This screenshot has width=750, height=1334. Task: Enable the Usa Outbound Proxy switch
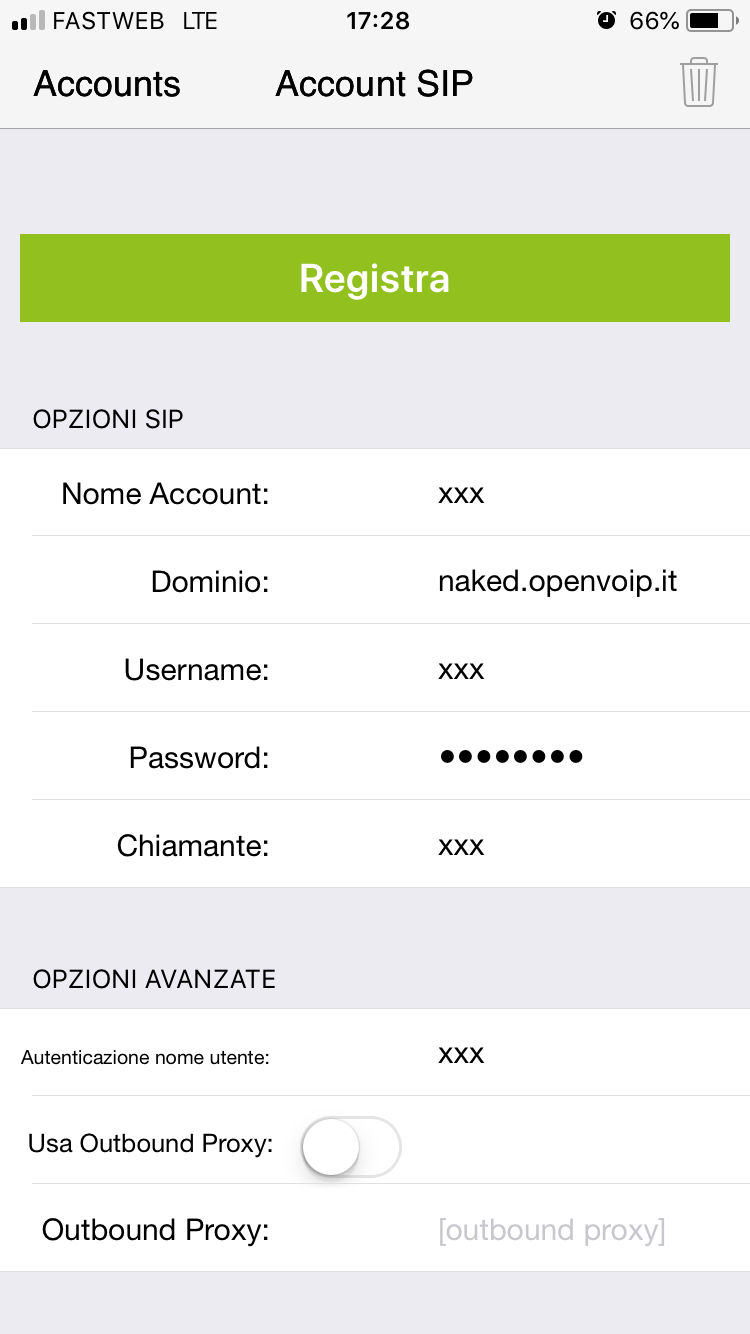point(351,1146)
